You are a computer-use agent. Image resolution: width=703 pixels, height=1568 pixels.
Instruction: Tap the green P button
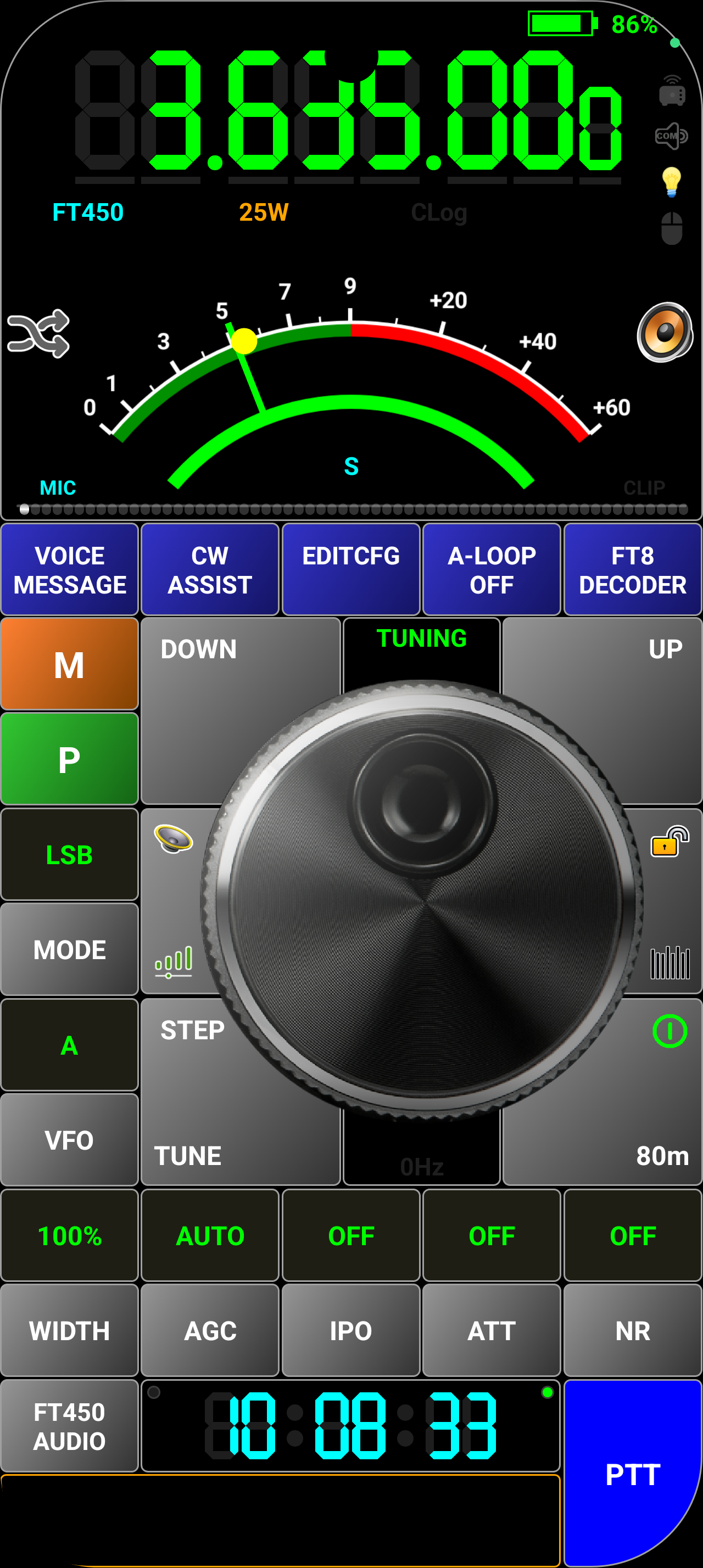(x=69, y=759)
